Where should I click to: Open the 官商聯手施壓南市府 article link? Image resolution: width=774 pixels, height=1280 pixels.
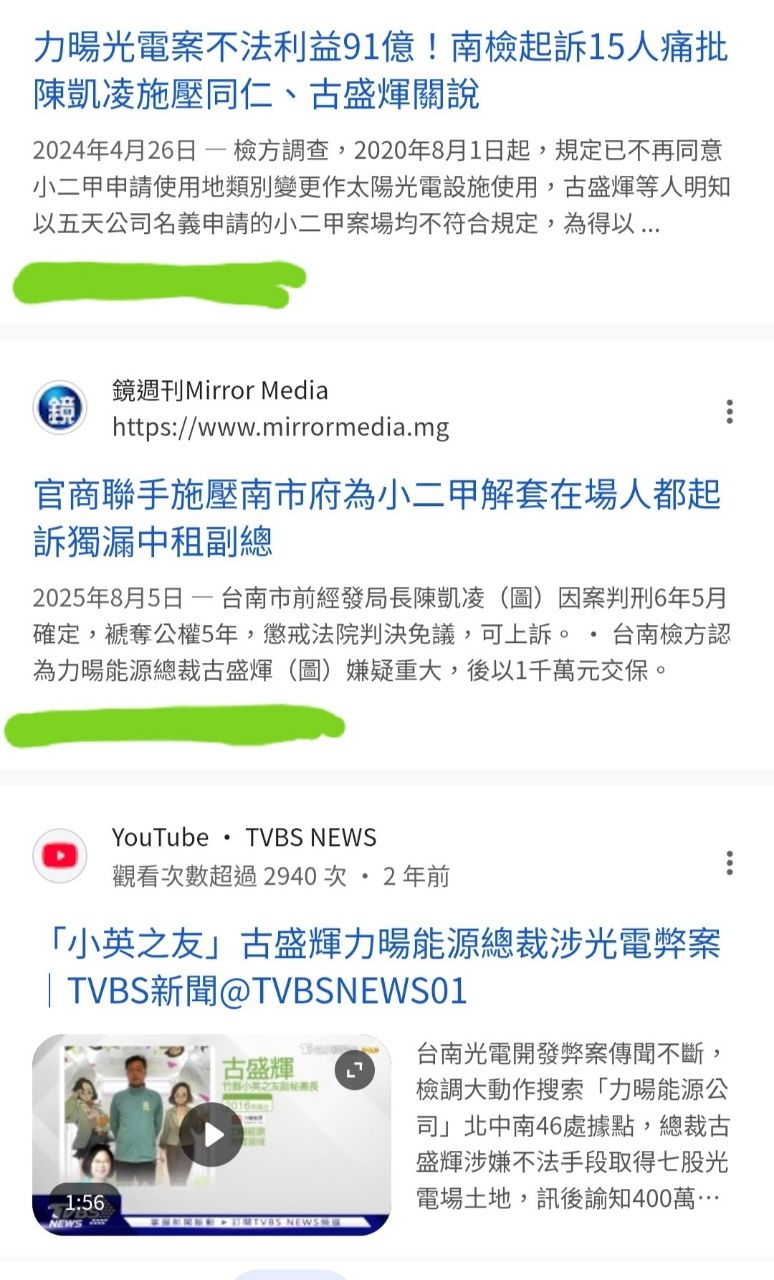376,518
